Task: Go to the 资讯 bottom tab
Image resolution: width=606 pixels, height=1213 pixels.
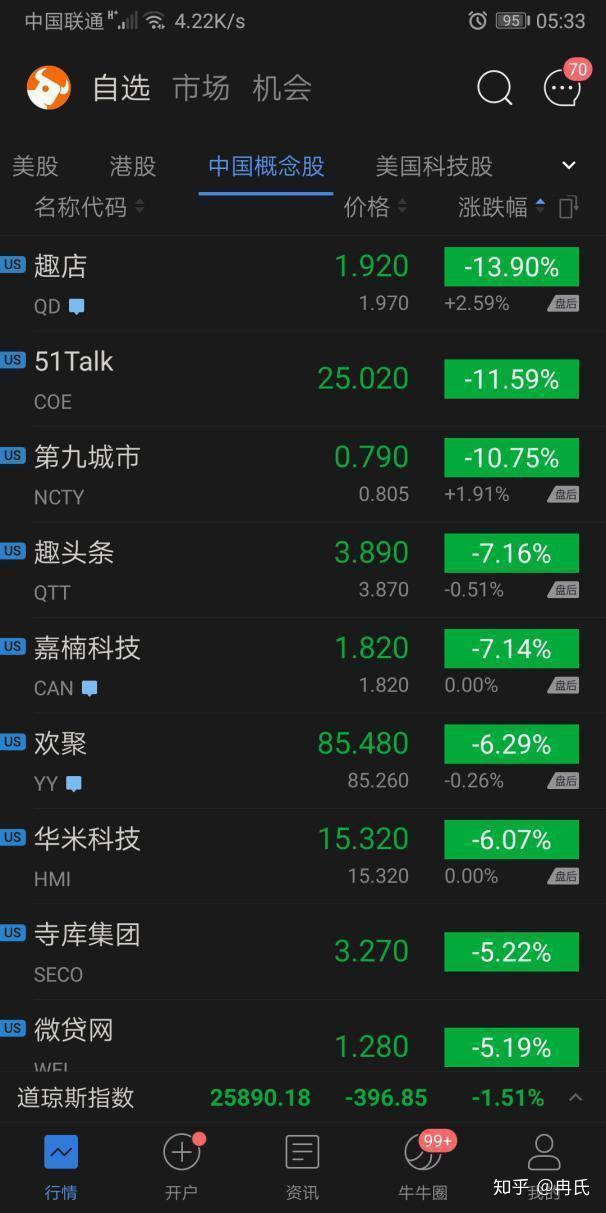Action: [x=302, y=1166]
